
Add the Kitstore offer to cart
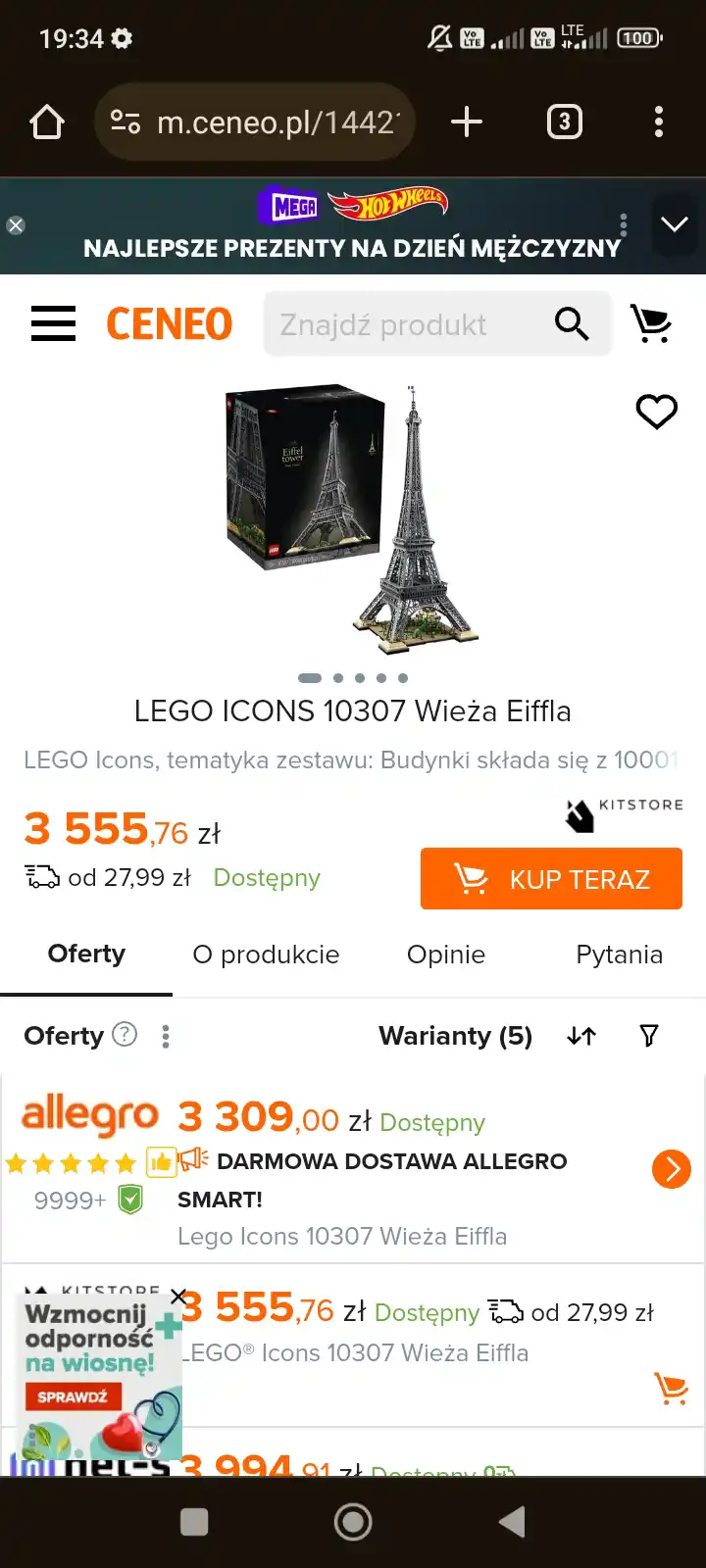(x=672, y=1388)
